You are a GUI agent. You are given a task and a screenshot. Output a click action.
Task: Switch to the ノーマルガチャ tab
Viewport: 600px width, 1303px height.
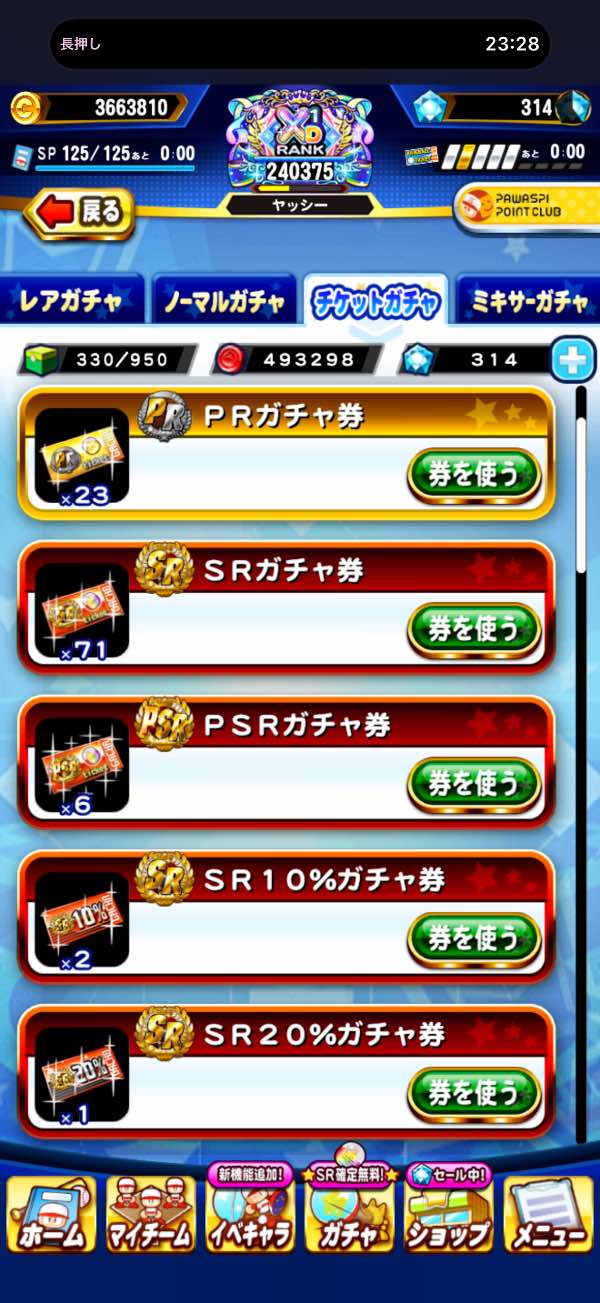225,301
